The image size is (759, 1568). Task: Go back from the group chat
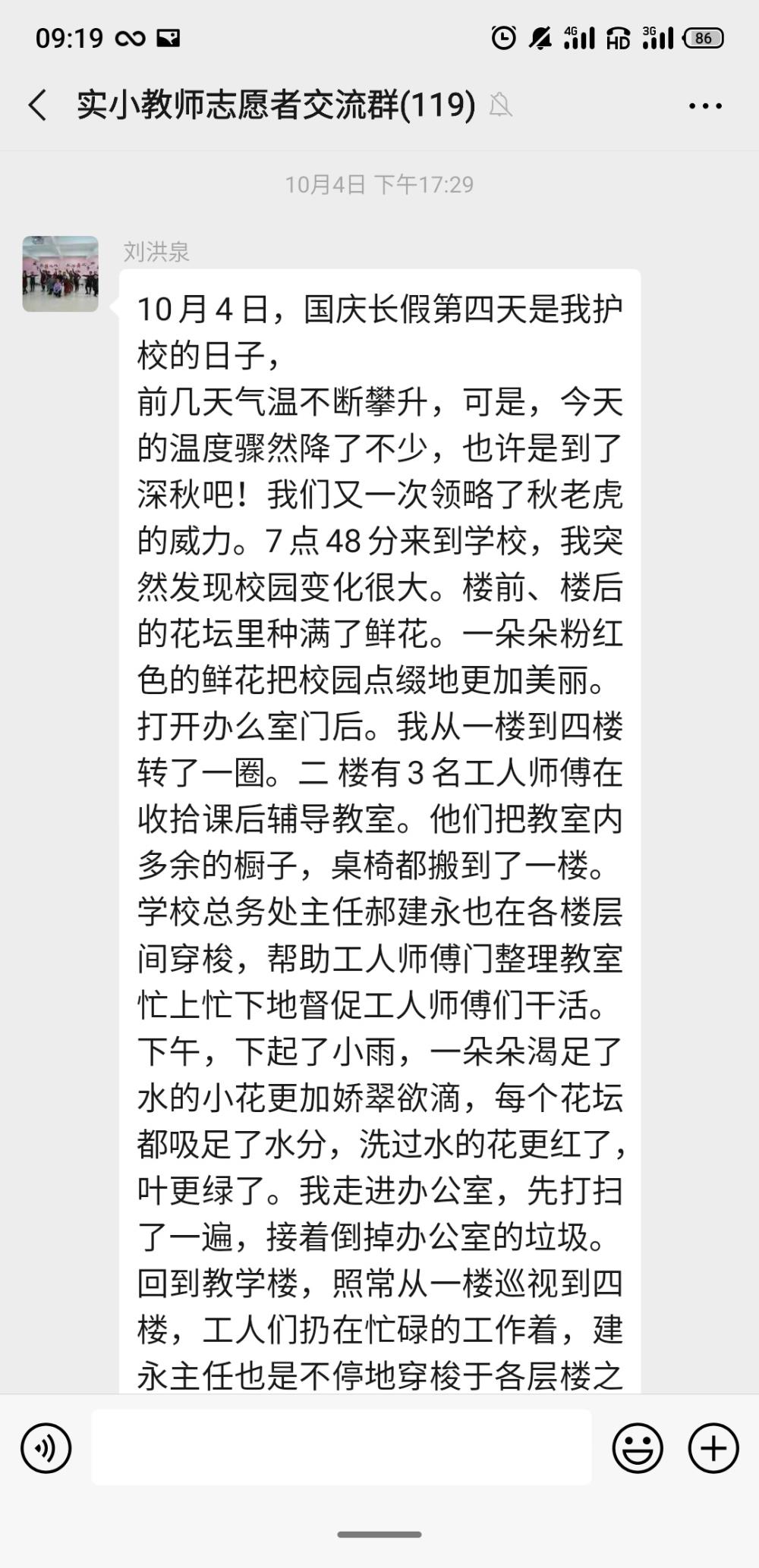[x=37, y=105]
